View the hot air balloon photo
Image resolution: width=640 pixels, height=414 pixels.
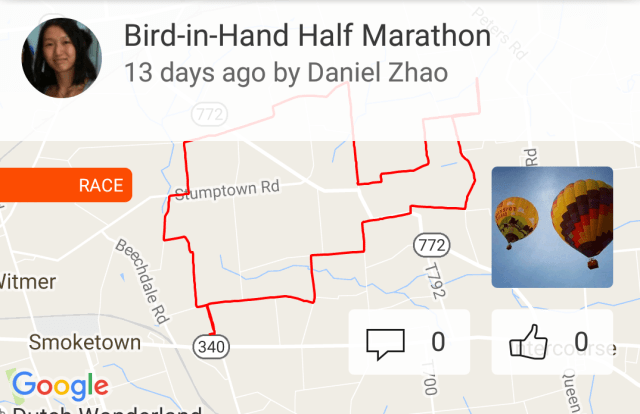click(x=552, y=227)
